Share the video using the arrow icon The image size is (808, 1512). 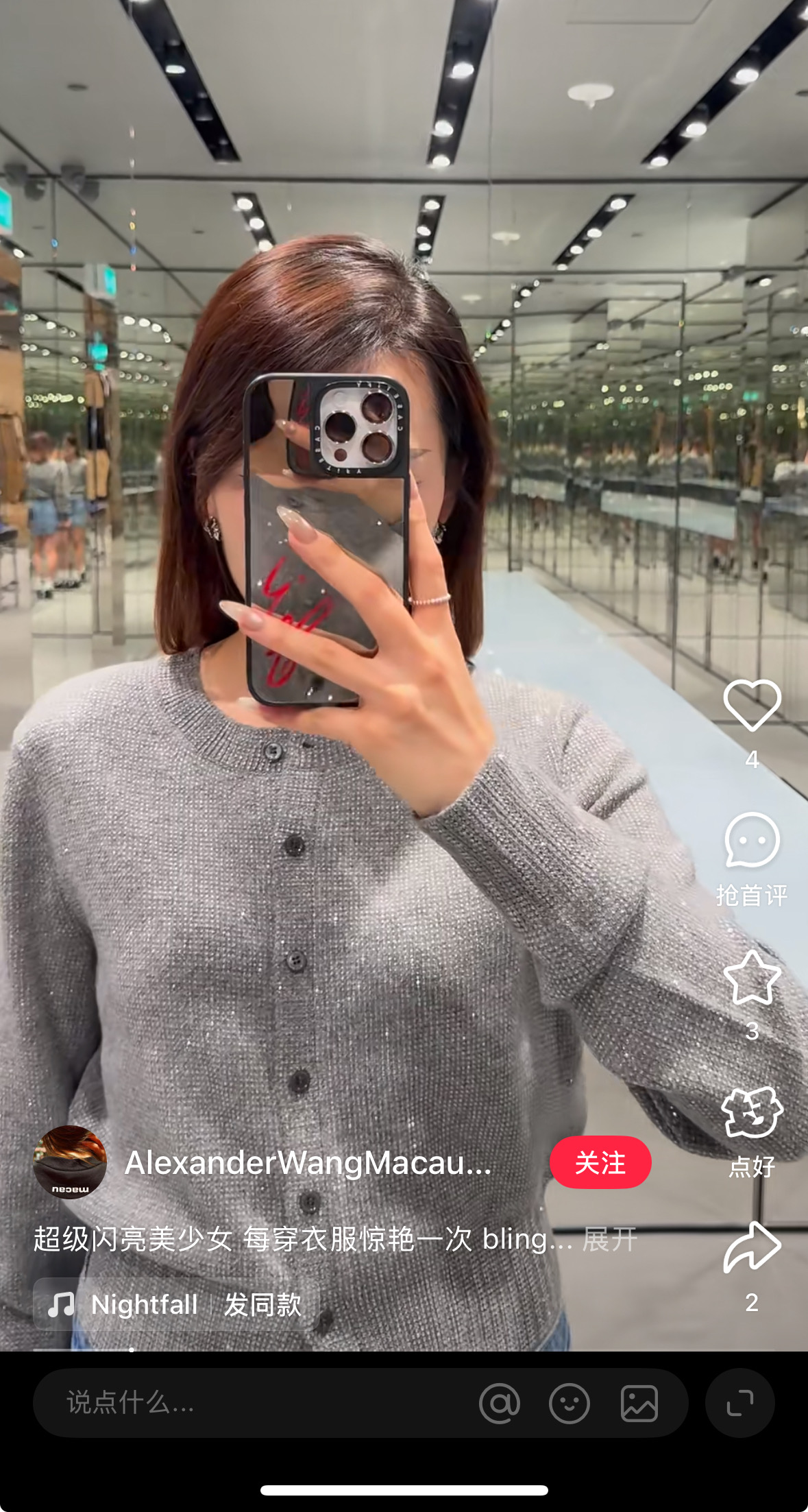752,1247
